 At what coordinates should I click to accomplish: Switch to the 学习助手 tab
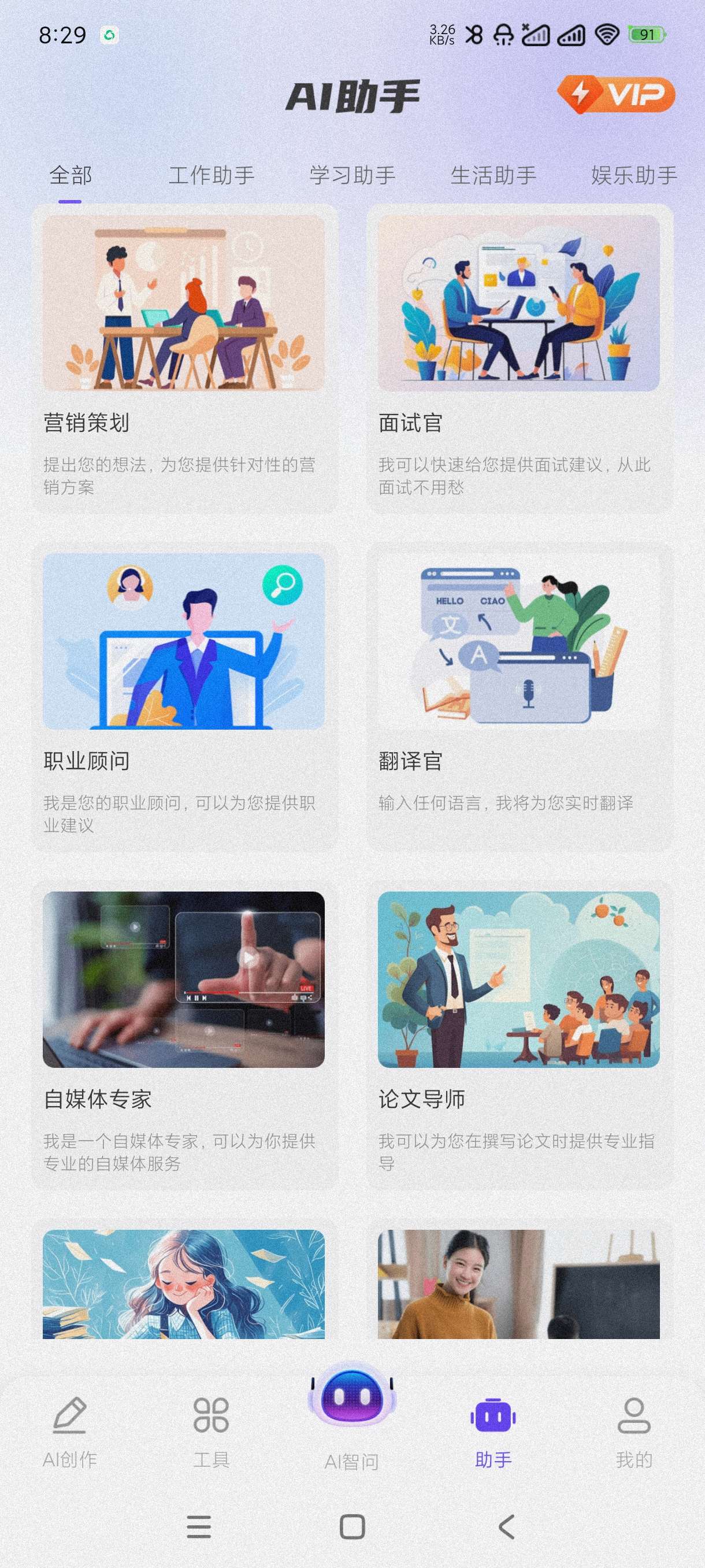coord(352,176)
